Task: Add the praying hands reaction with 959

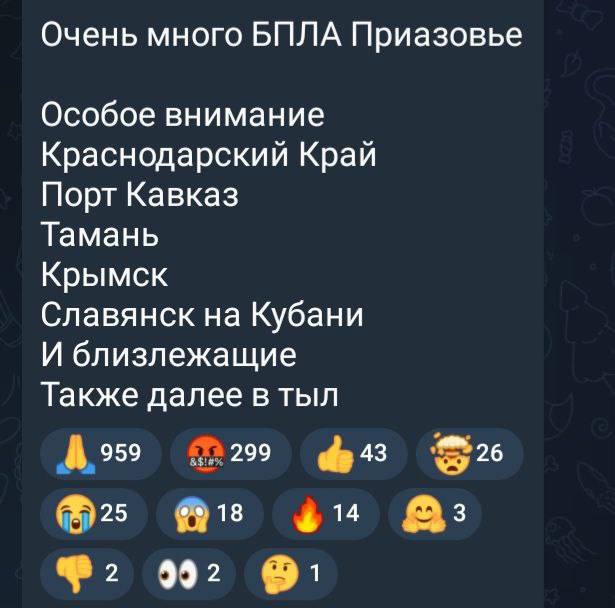Action: point(96,455)
